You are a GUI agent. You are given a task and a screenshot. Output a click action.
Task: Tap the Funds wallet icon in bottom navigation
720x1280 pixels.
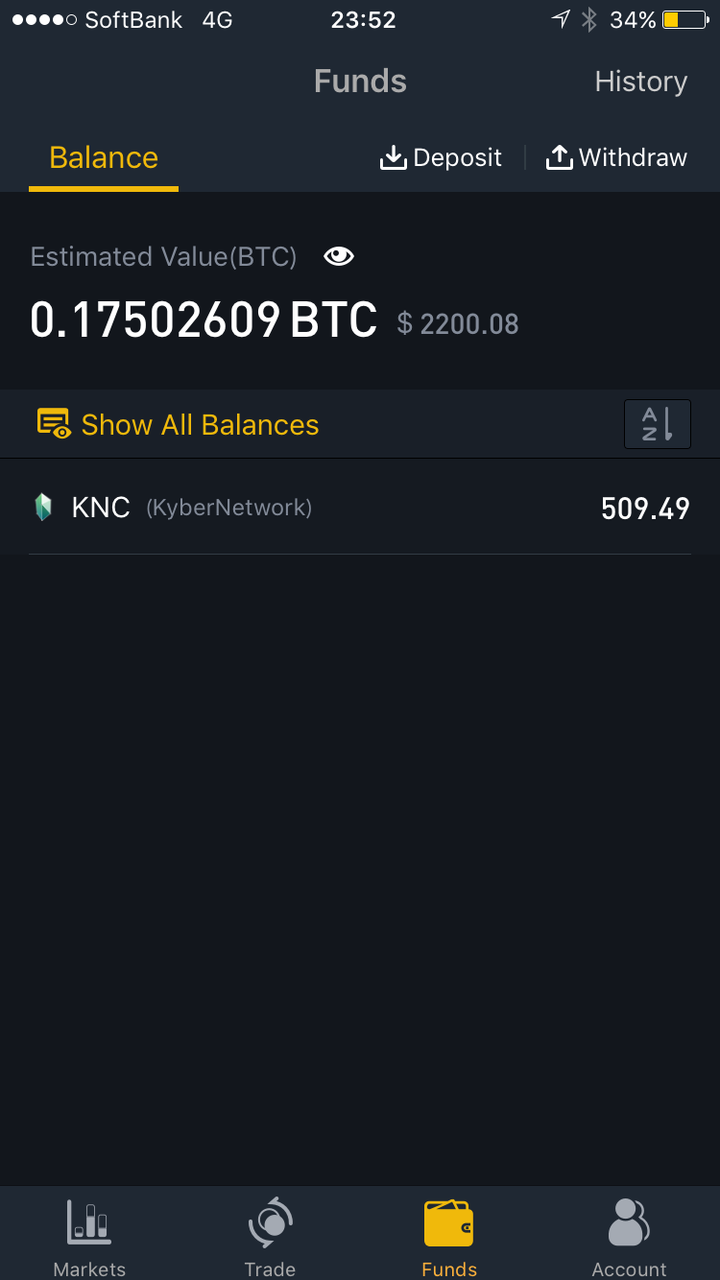point(449,1222)
